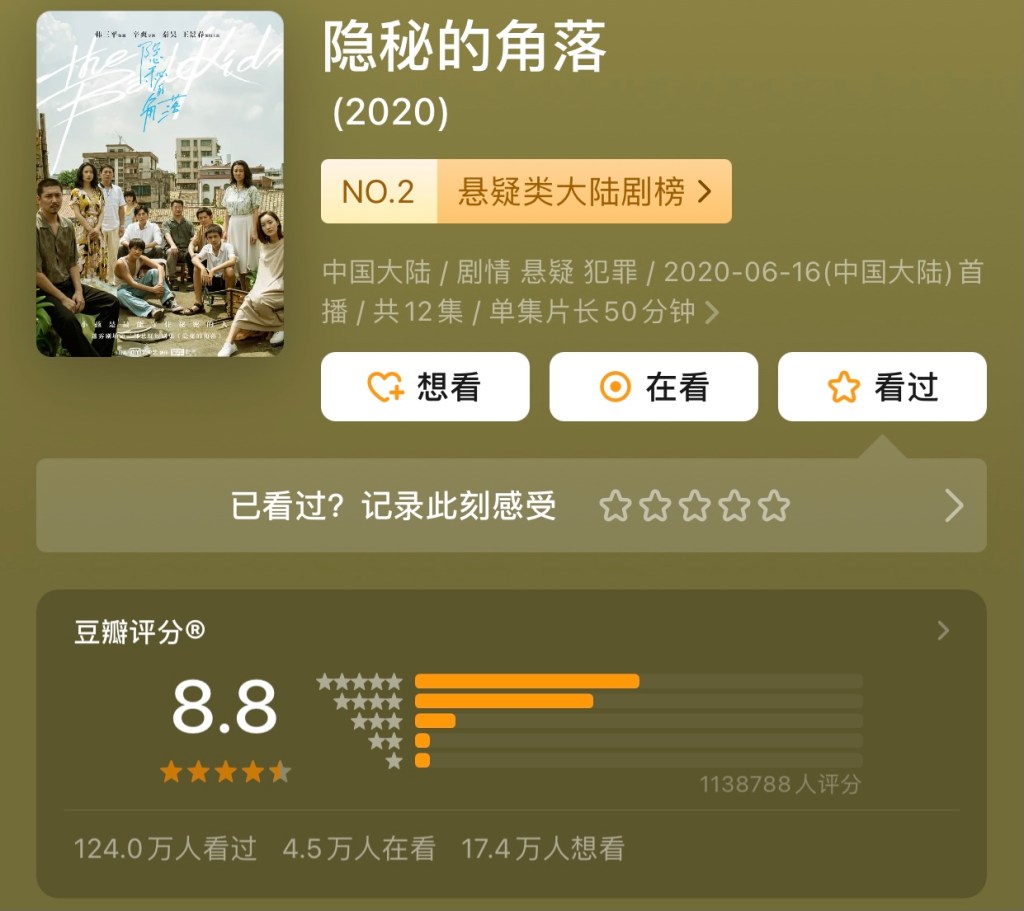Open the 隐秘的角落 poster image

pos(160,184)
